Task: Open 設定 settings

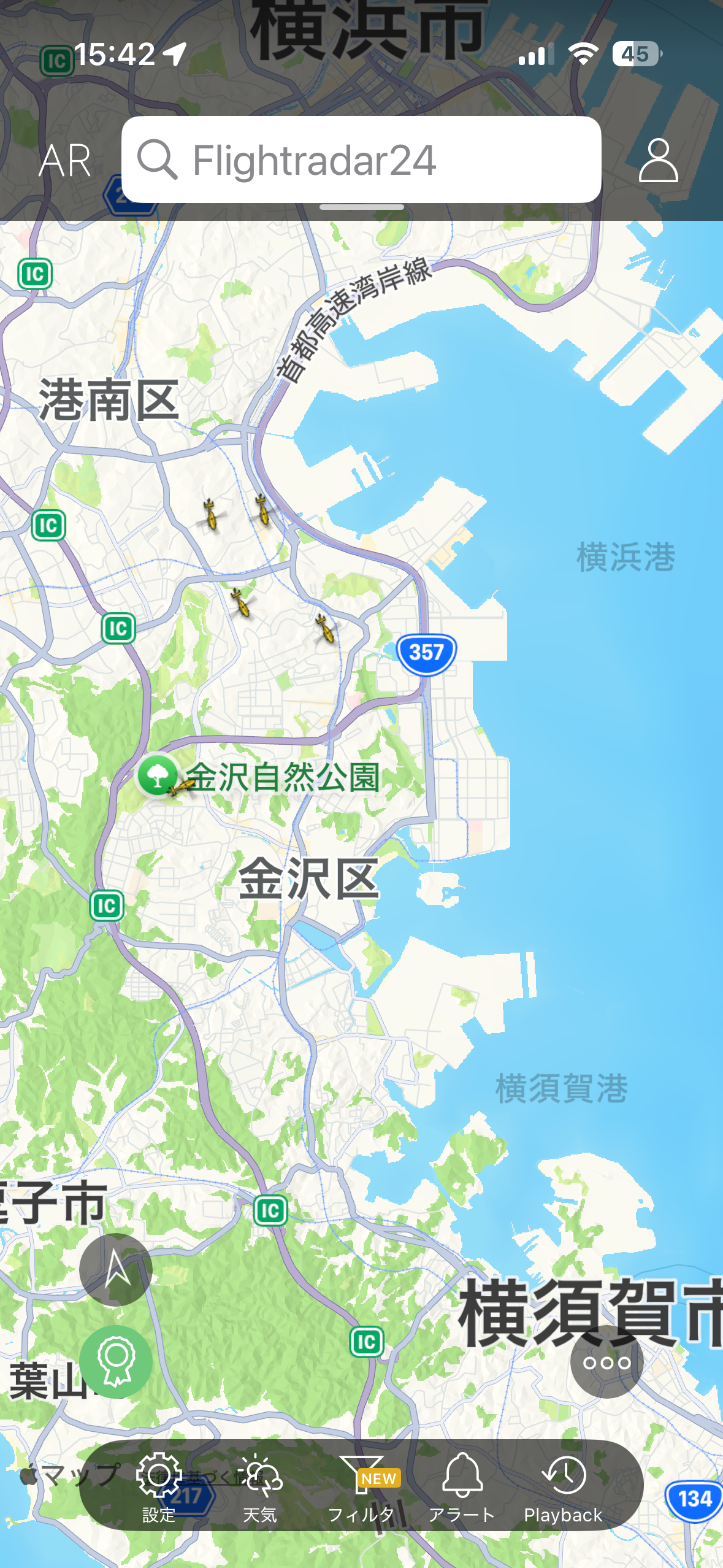Action: point(159,1487)
